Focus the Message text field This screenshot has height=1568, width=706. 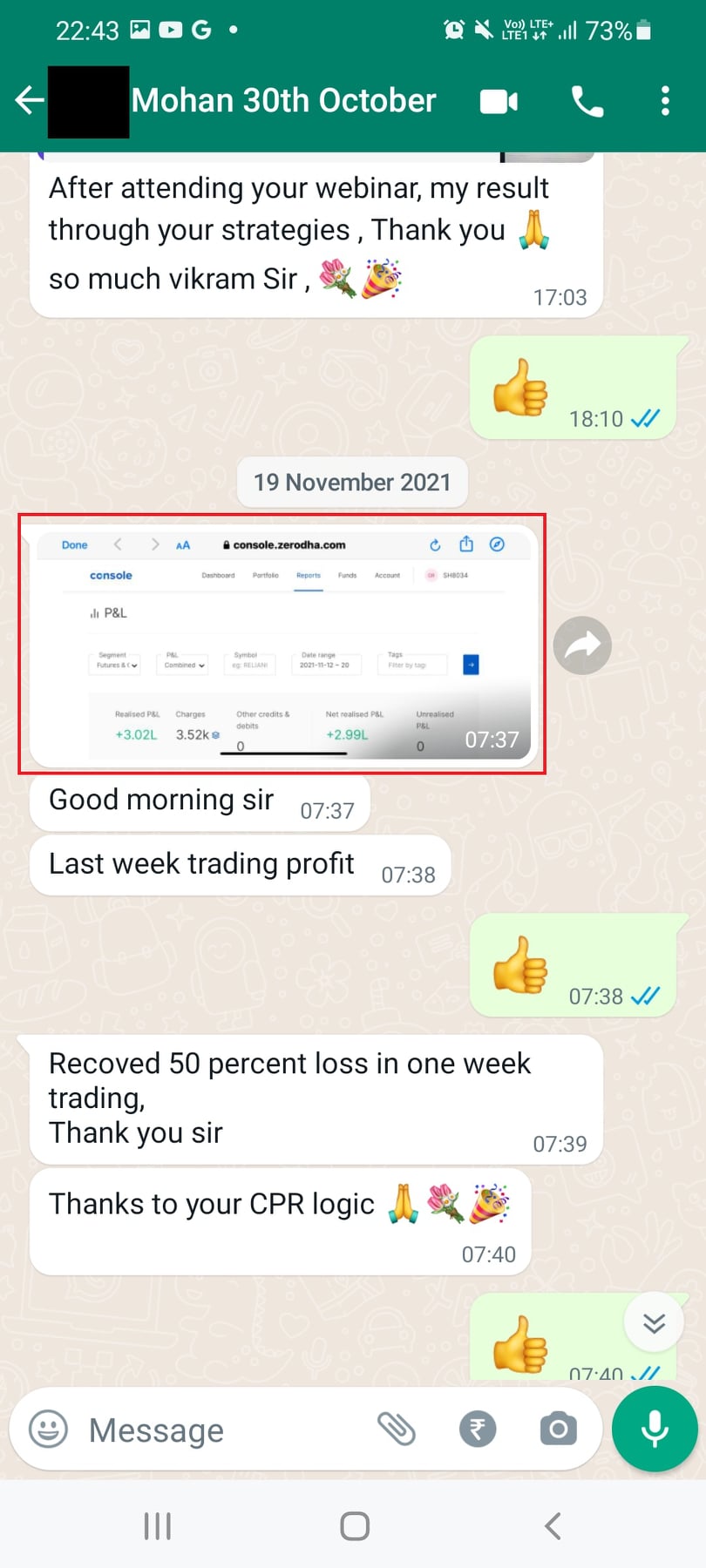[x=218, y=1429]
